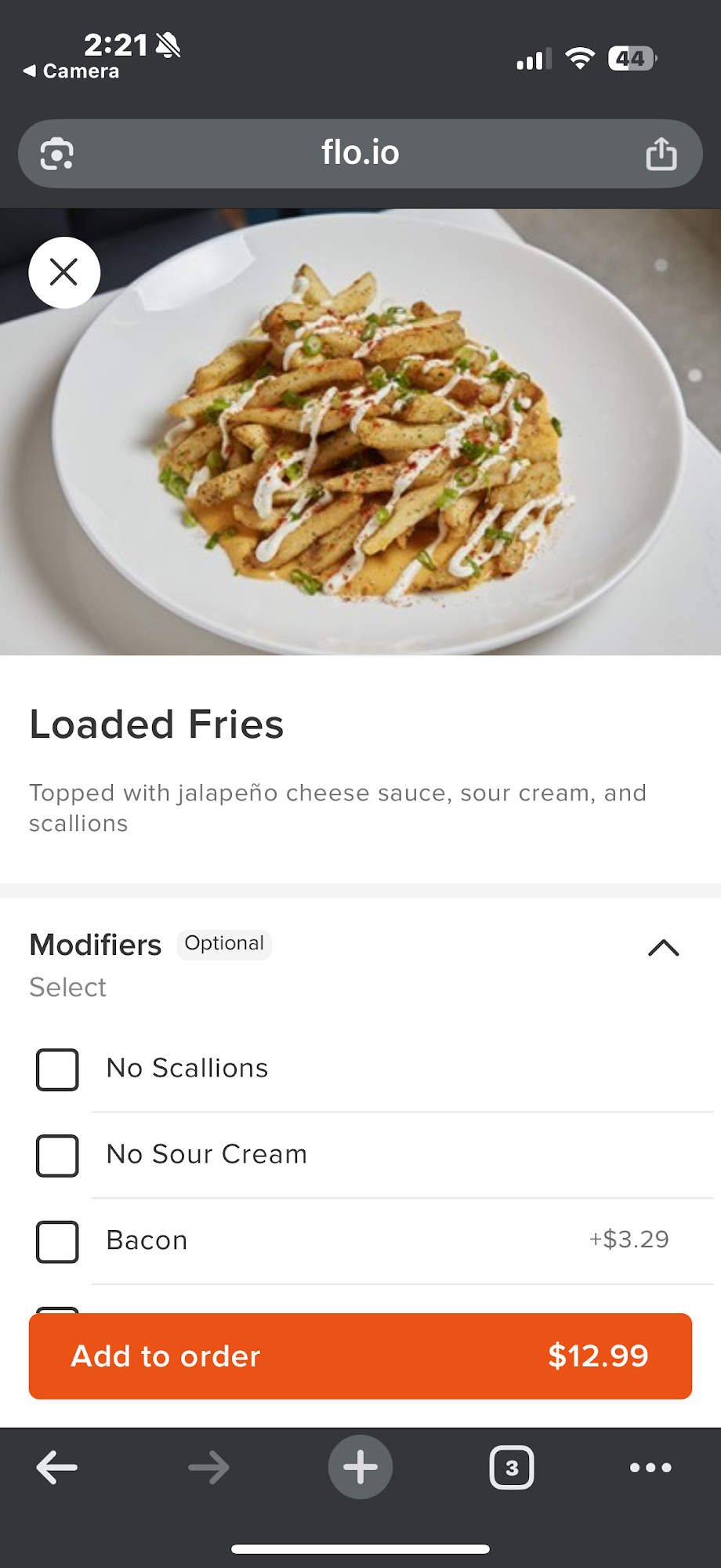Open a new browser tab
Screen dimensions: 721x1568
coord(360,1467)
